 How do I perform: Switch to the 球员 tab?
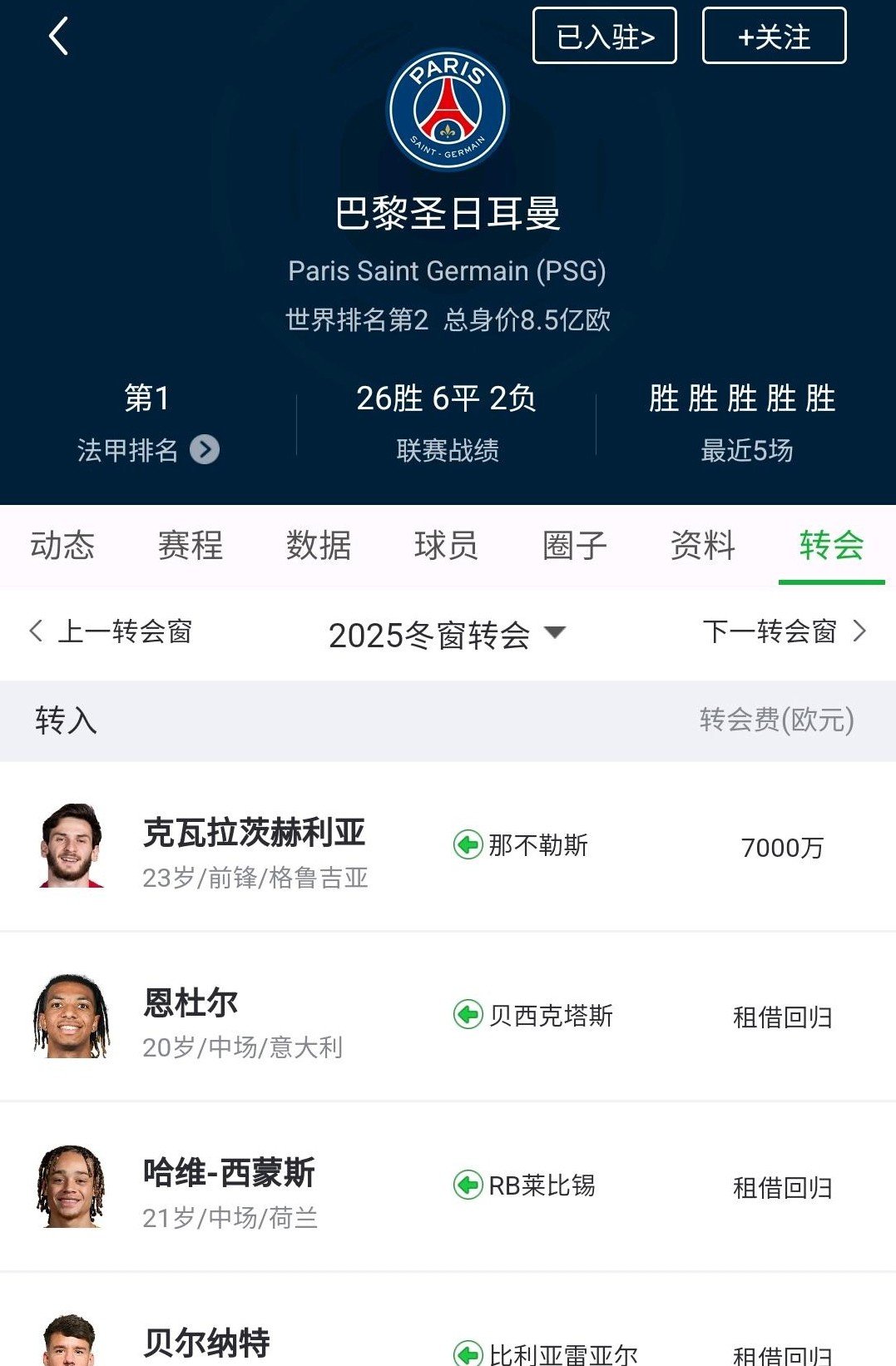coord(446,546)
